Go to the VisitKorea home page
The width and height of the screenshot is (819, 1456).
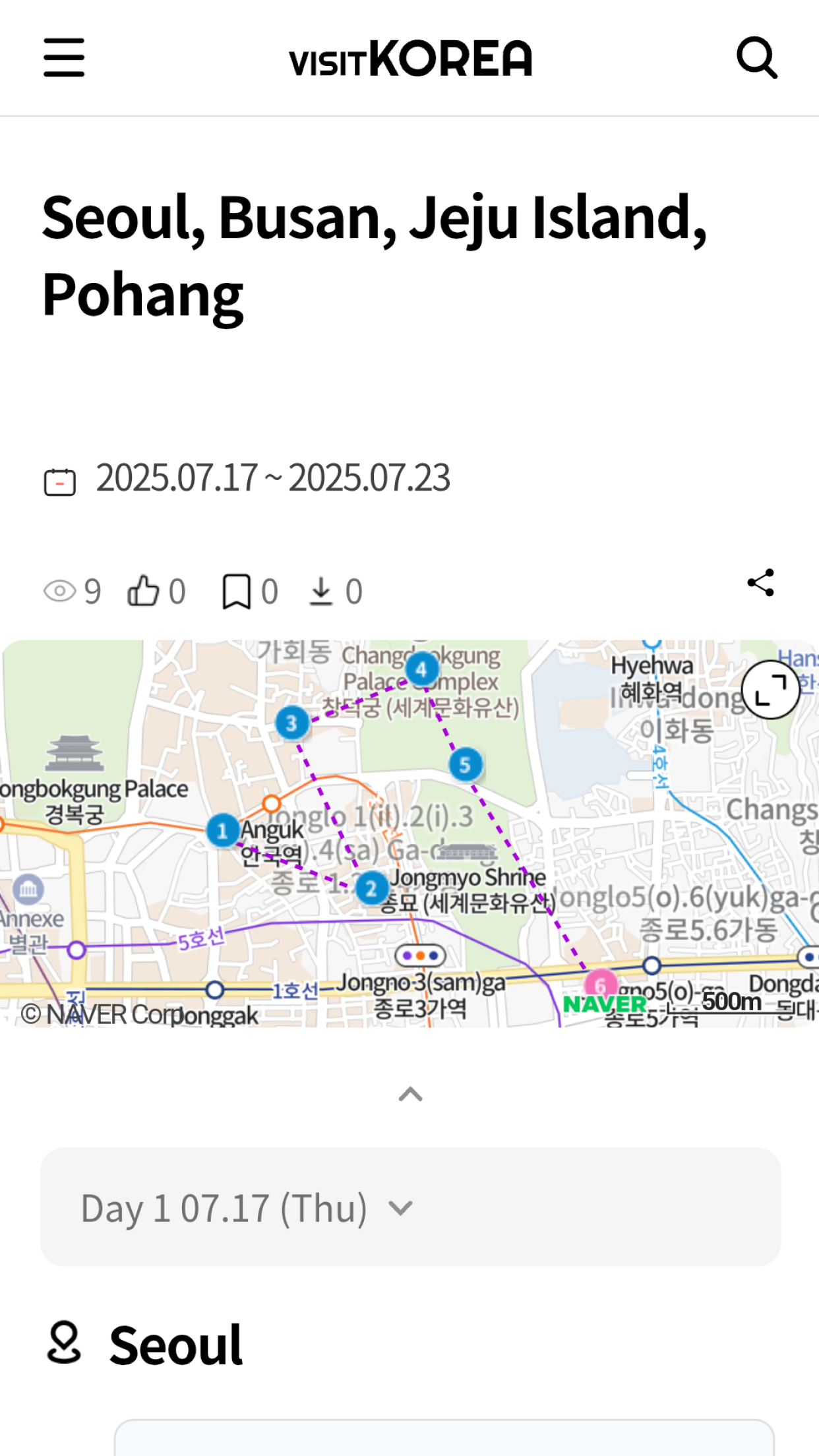(x=410, y=59)
